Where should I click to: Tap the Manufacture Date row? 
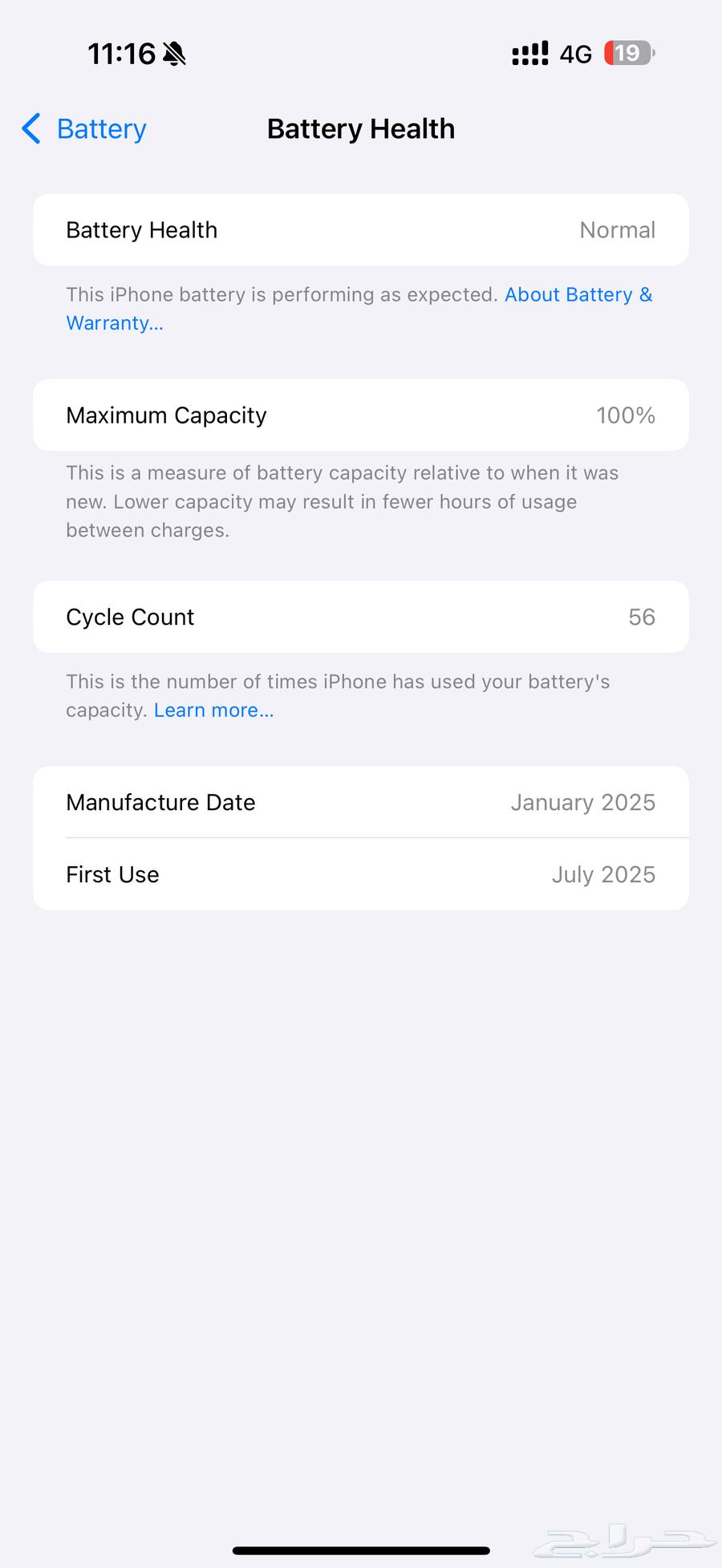pos(361,802)
